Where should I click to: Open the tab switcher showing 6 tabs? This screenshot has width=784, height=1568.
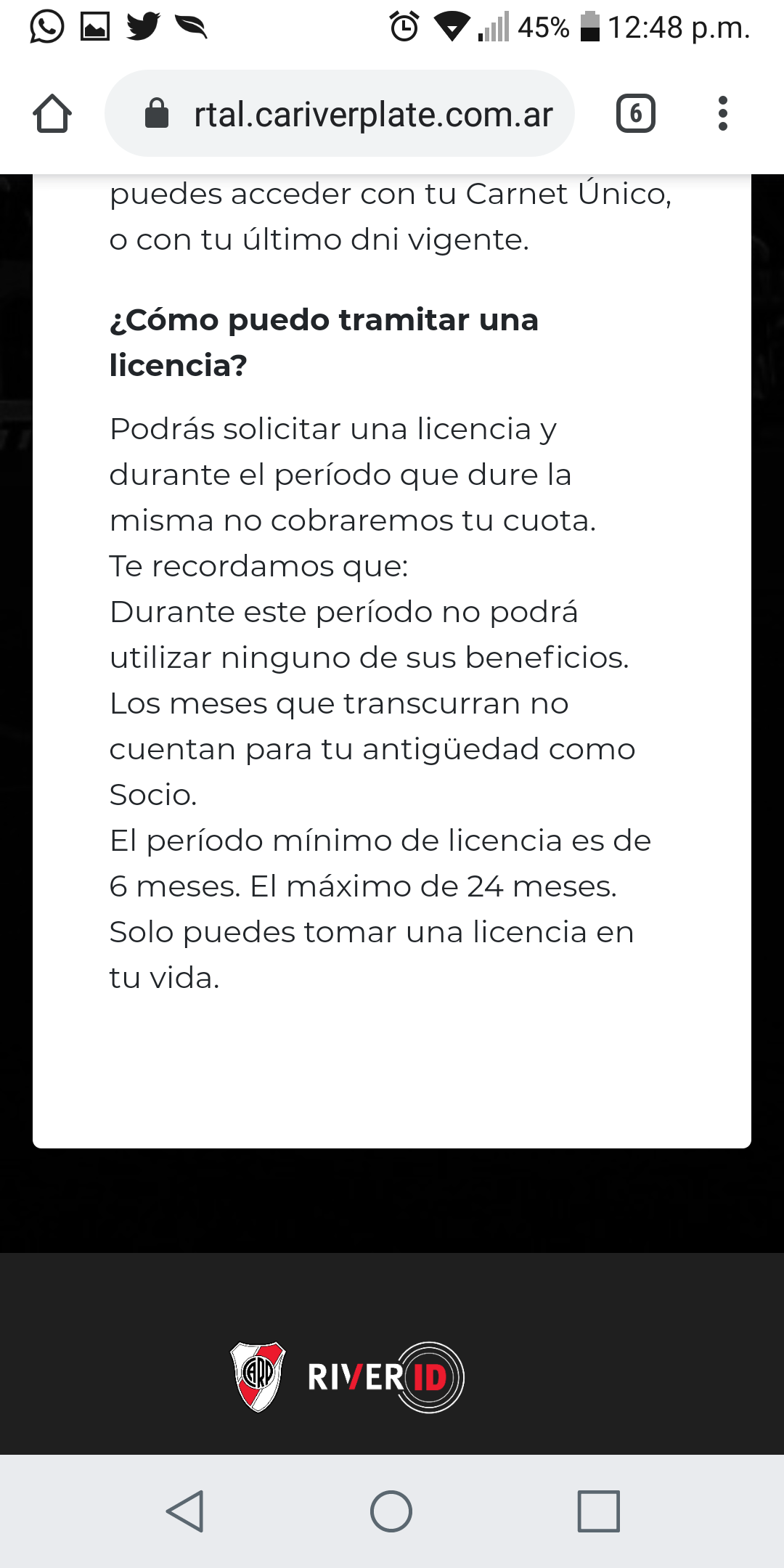pos(636,113)
